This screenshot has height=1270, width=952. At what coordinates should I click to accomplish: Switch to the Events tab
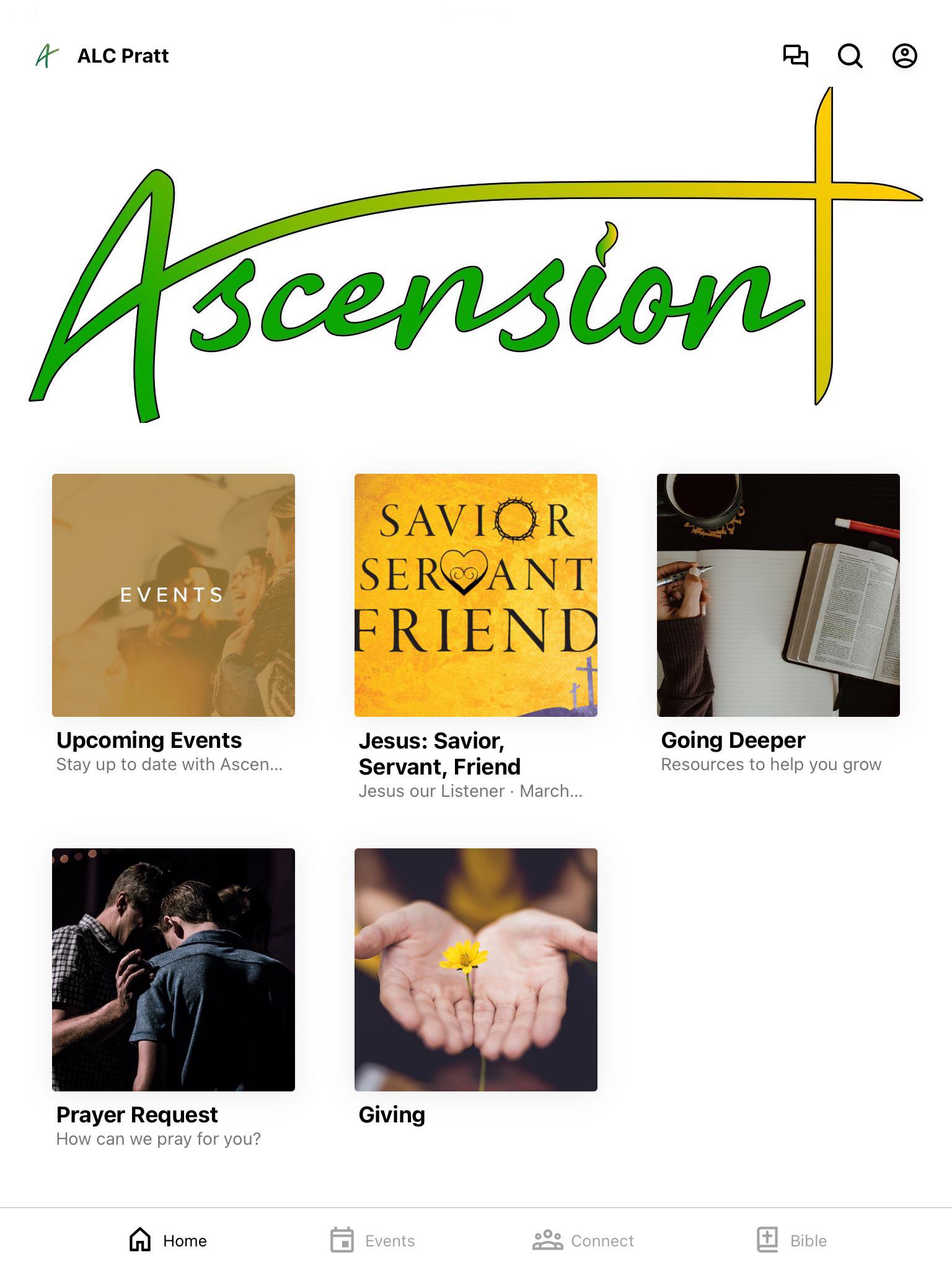pos(372,1240)
